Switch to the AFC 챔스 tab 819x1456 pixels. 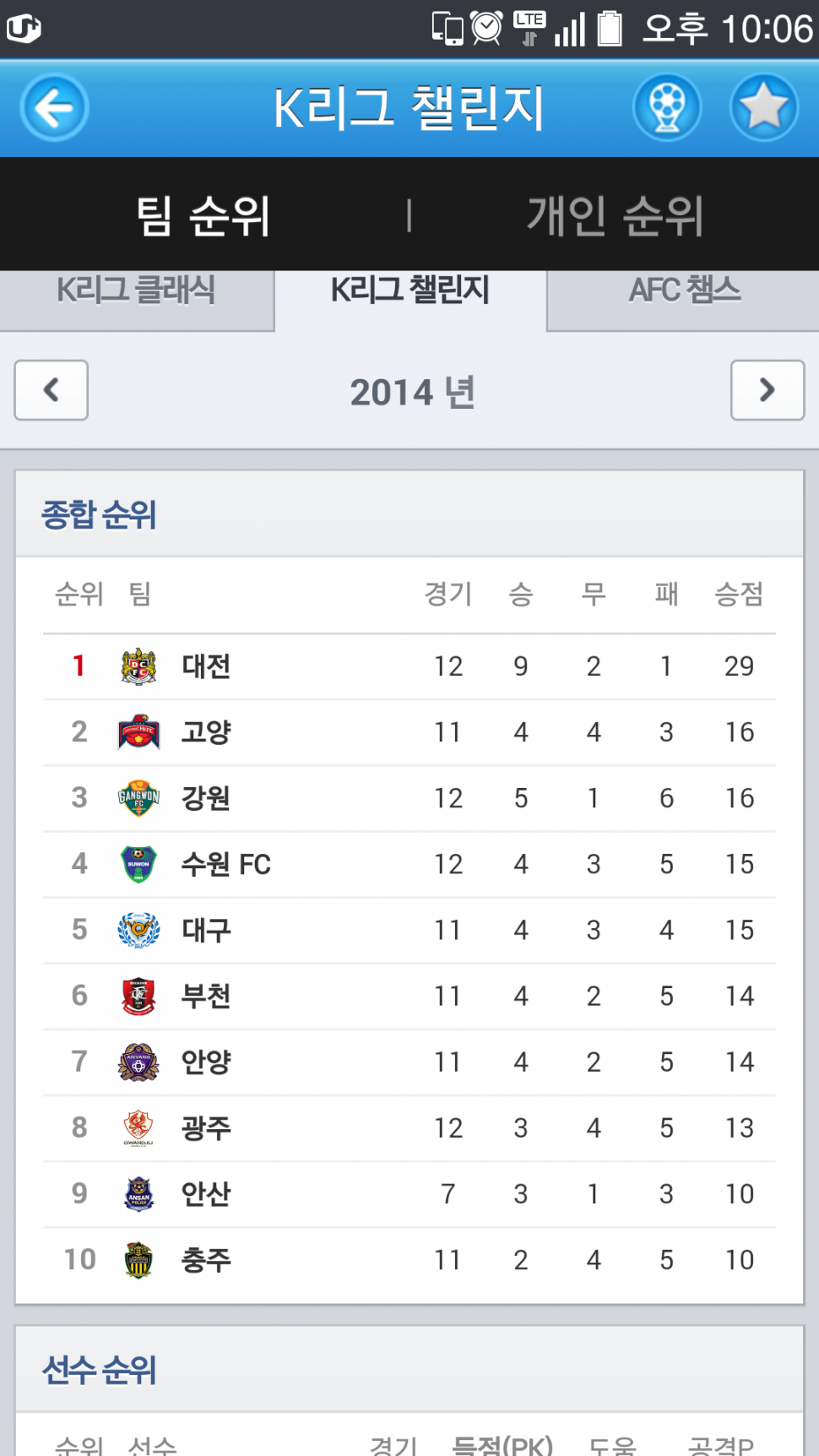tap(684, 291)
